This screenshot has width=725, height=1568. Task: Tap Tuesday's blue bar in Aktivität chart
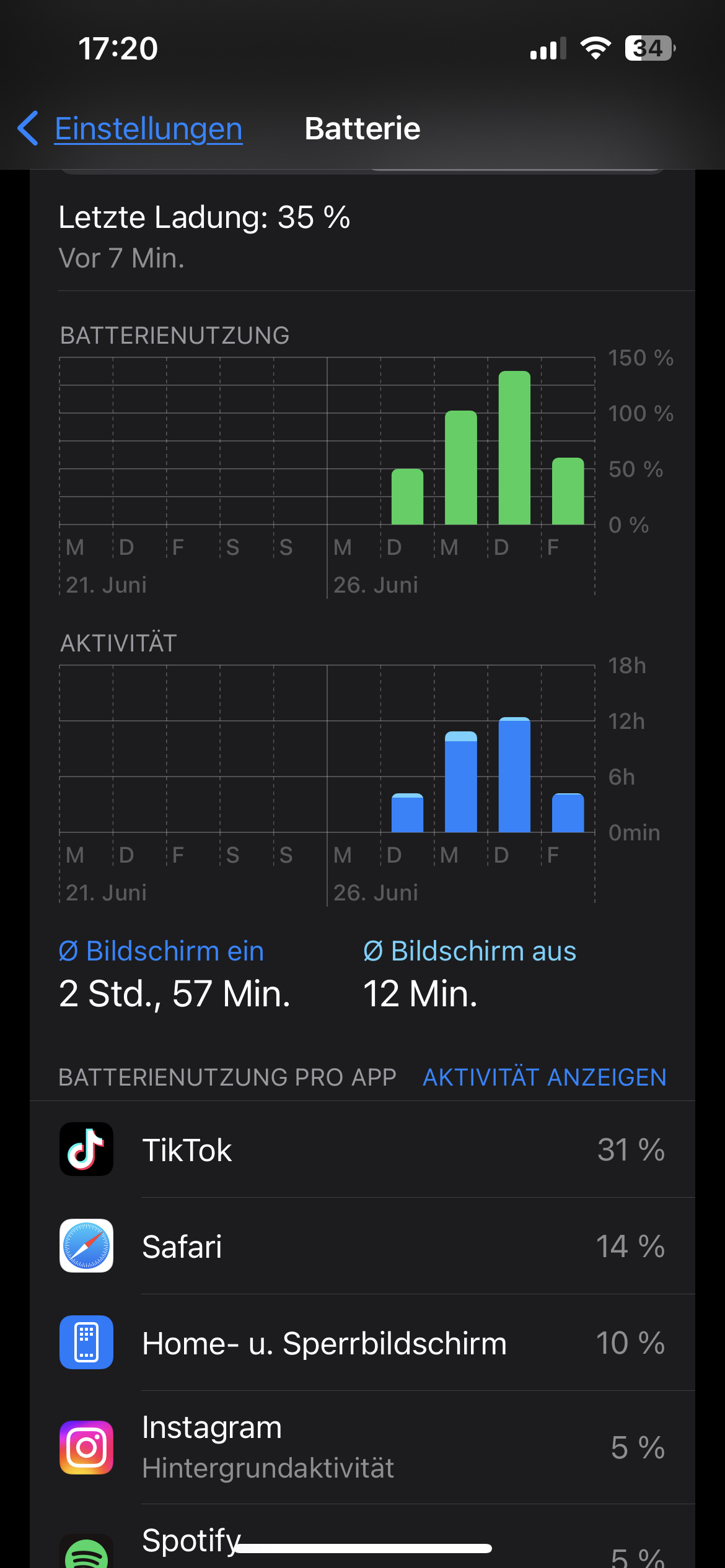[407, 813]
